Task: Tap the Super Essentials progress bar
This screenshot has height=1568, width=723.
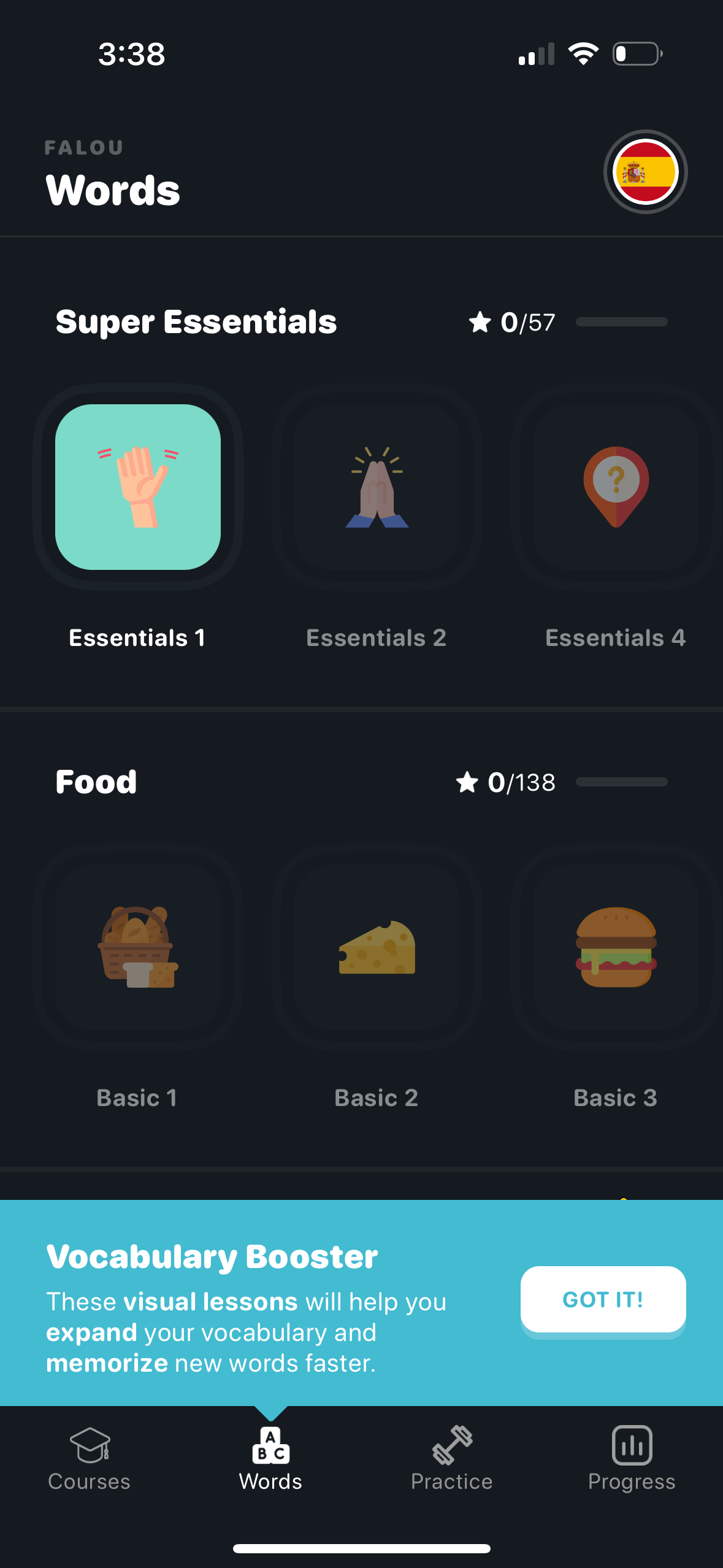Action: click(621, 321)
